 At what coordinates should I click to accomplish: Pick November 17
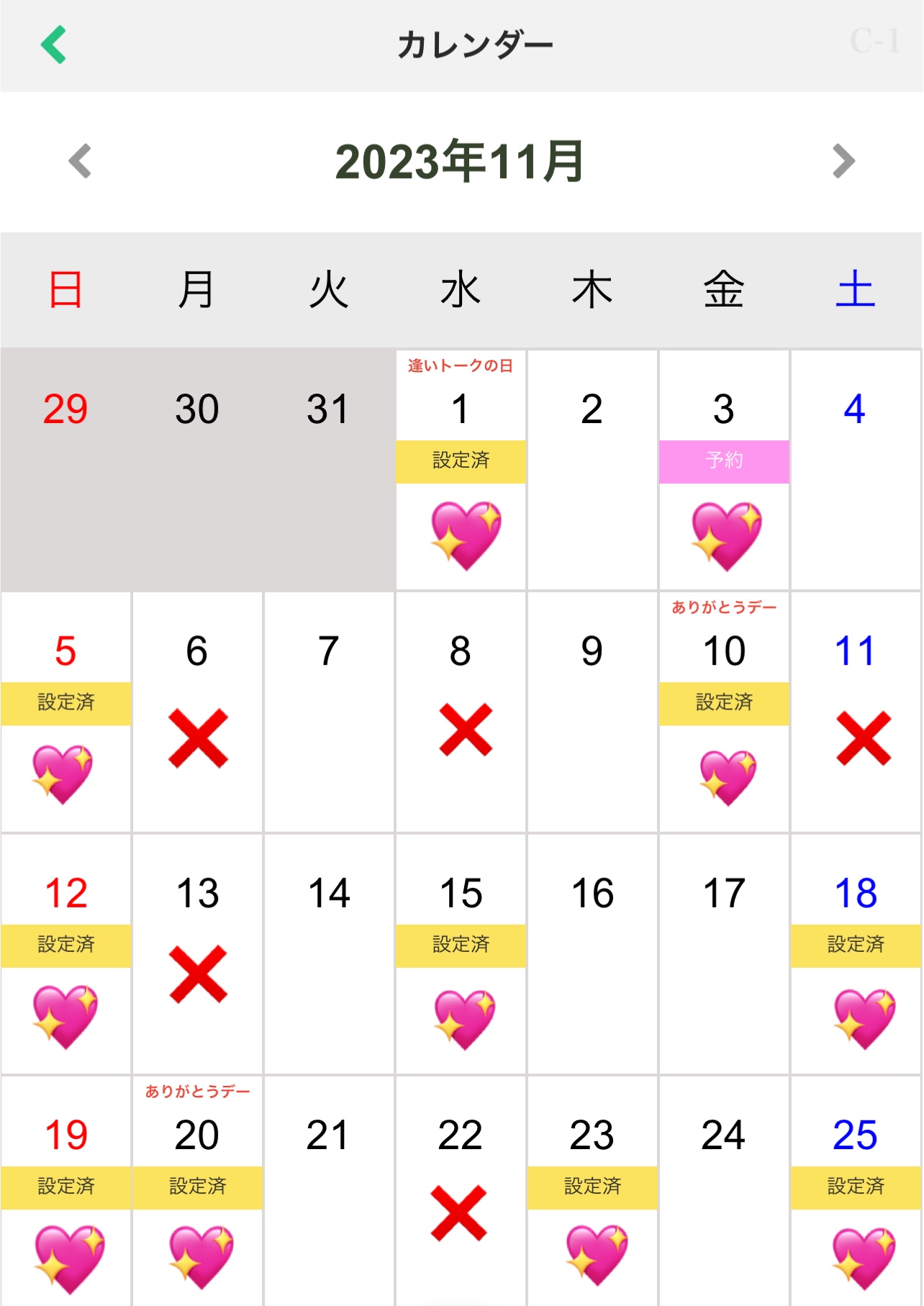point(724,954)
